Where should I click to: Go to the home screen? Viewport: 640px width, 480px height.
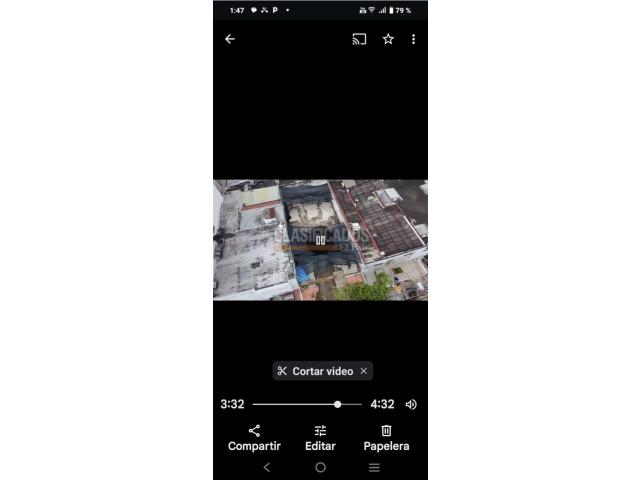[320, 467]
